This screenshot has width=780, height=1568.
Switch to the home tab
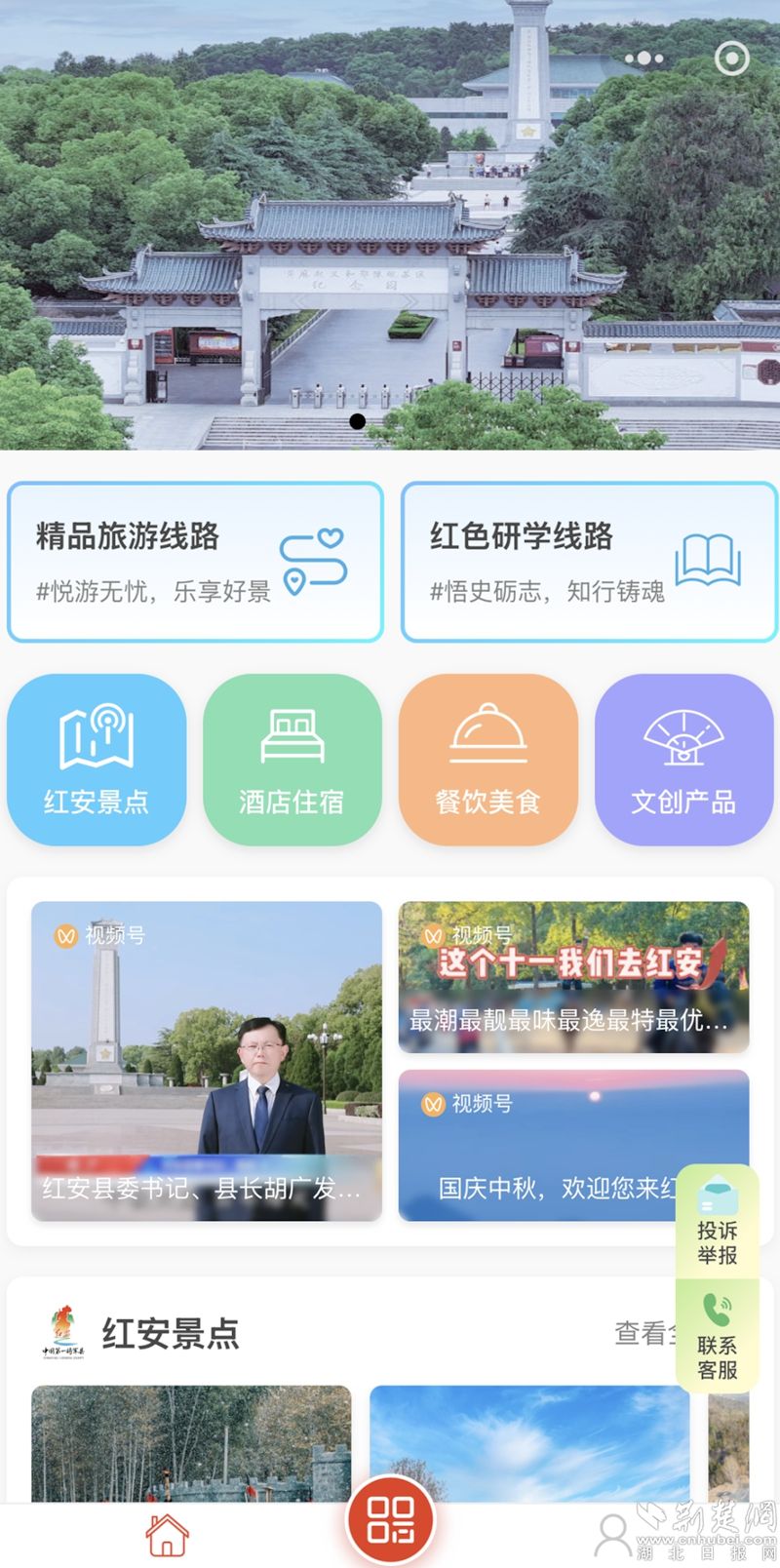click(x=167, y=1535)
